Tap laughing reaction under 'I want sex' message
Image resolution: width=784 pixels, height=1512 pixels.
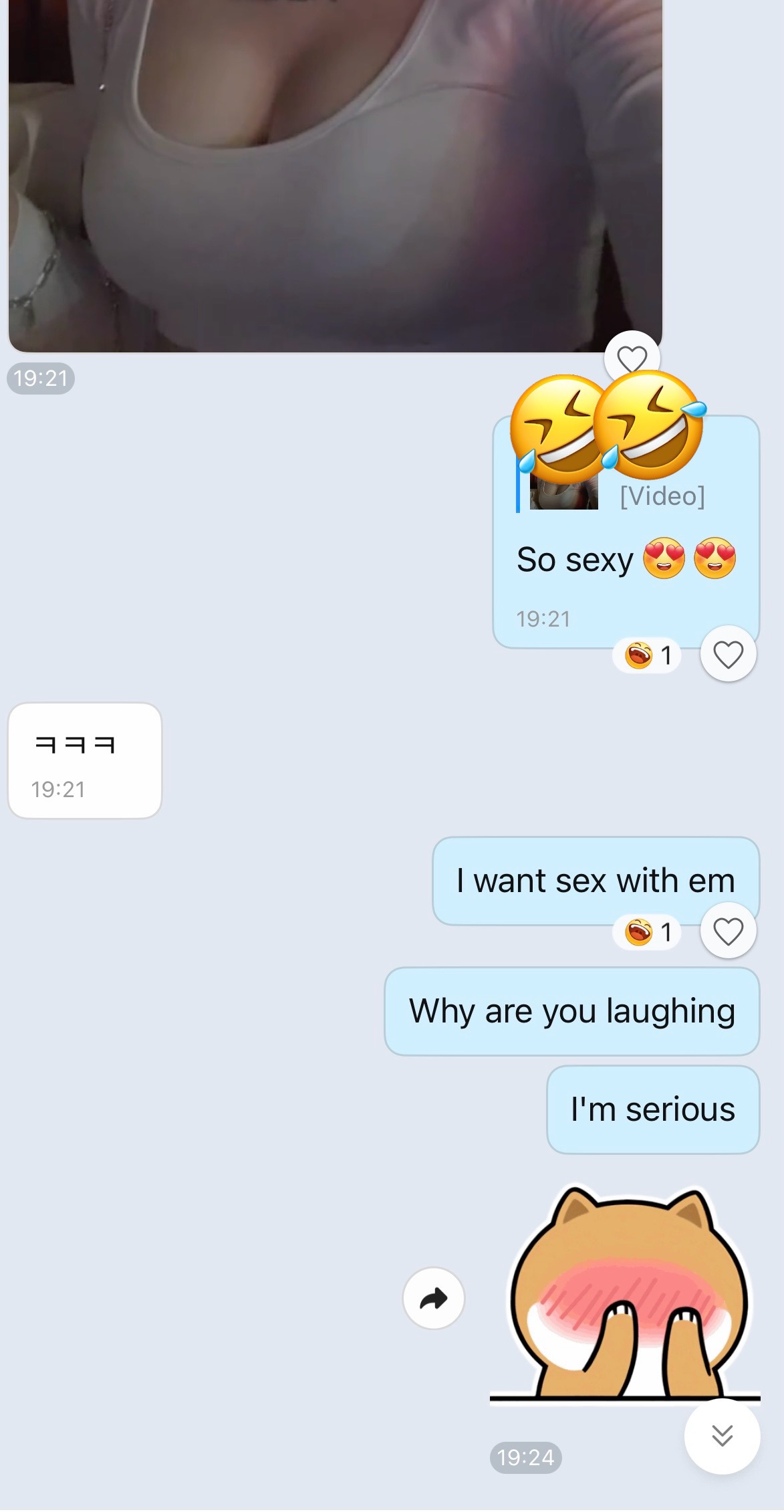coord(647,932)
